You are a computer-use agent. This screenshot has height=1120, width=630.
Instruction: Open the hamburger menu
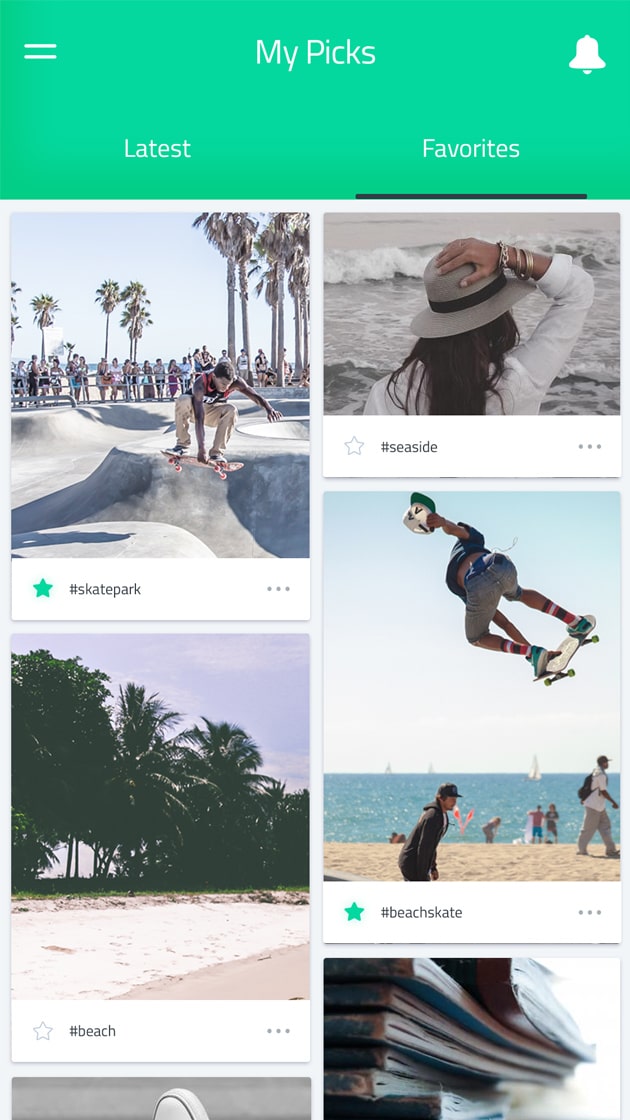(x=40, y=51)
